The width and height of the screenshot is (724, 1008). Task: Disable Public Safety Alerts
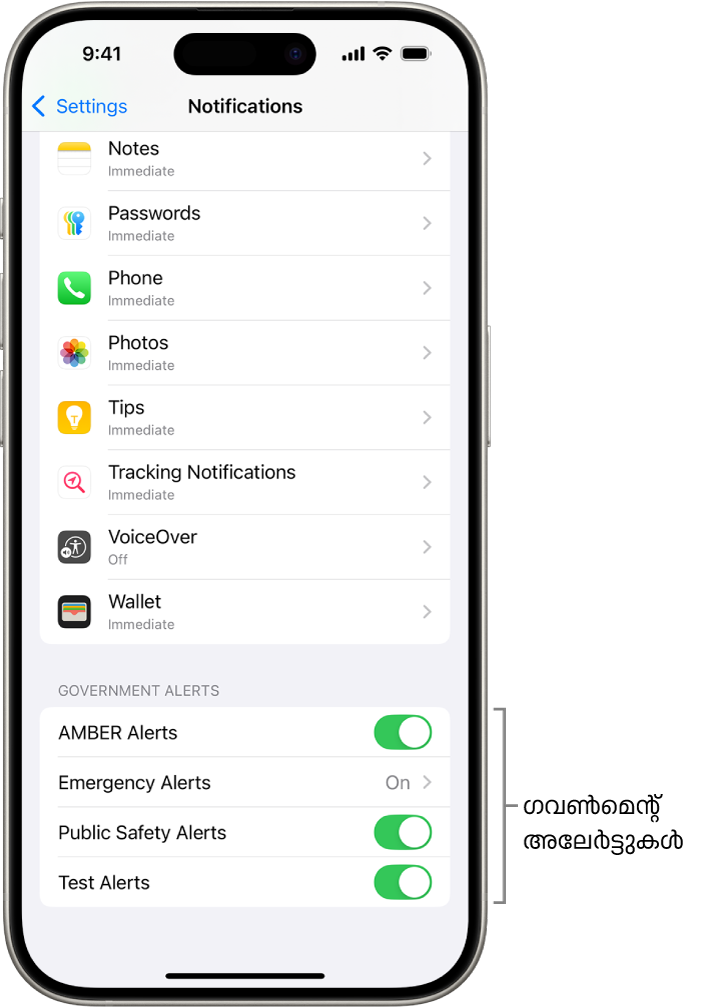[x=402, y=832]
